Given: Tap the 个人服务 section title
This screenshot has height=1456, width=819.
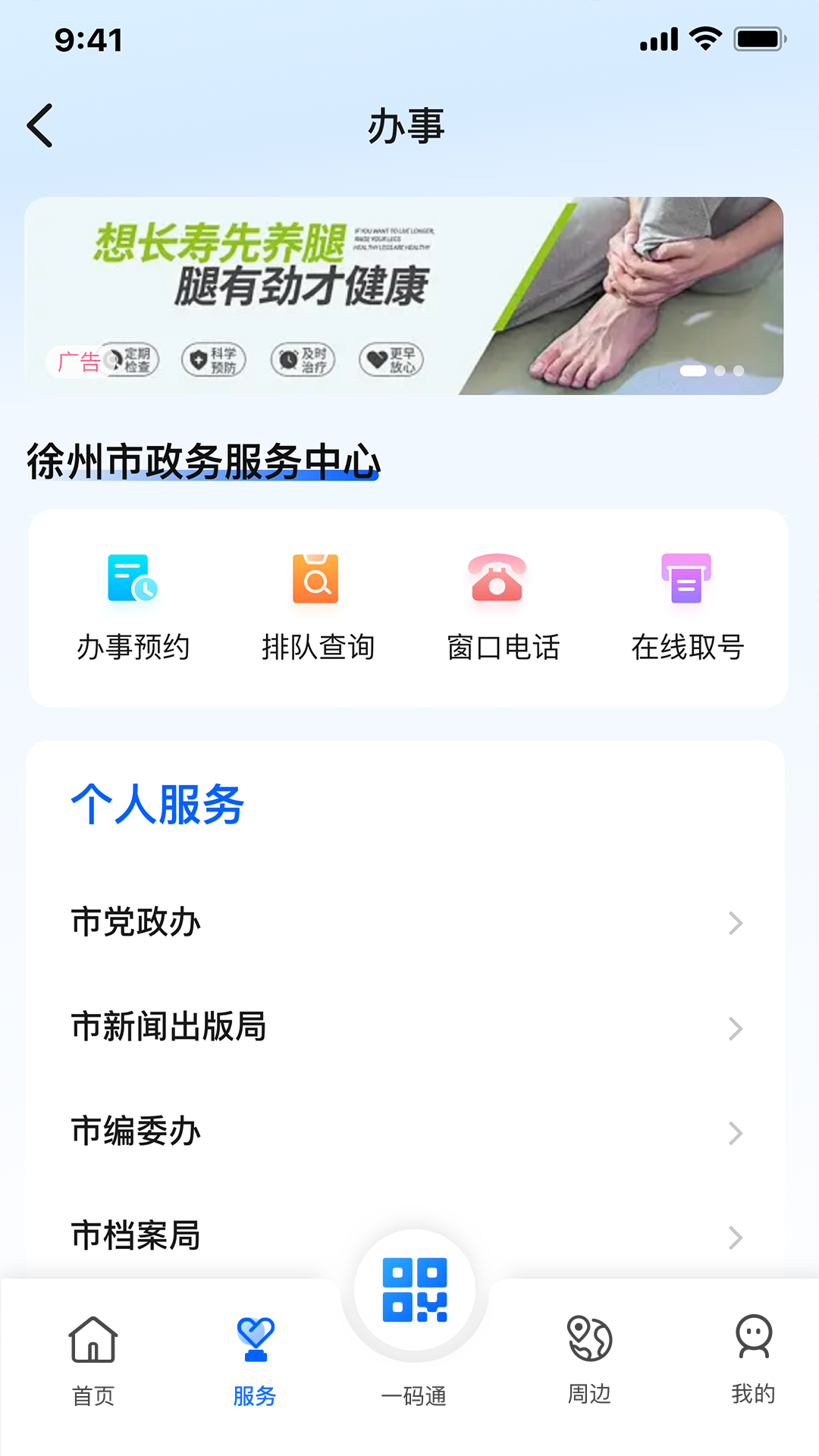Looking at the screenshot, I should pyautogui.click(x=158, y=807).
